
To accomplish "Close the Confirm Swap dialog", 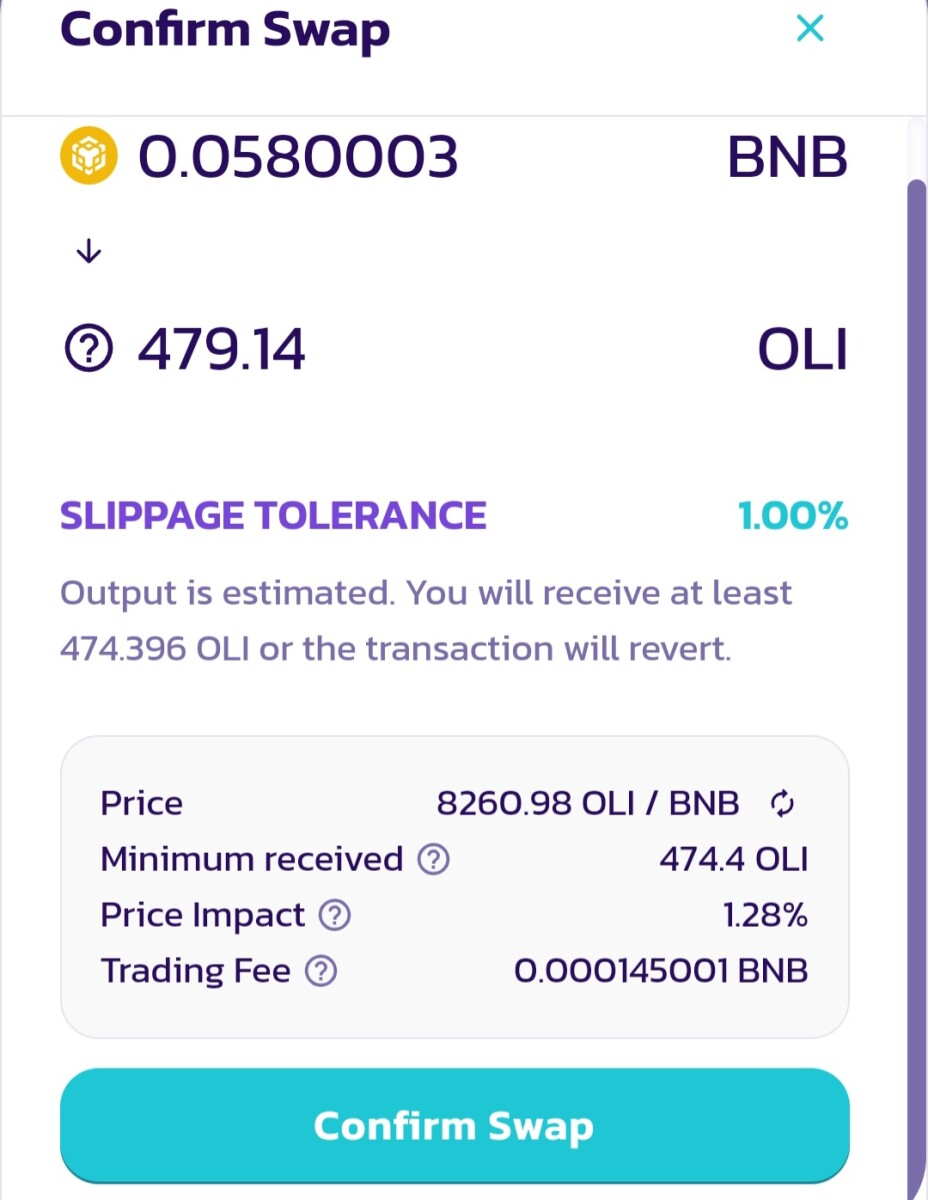I will 809,28.
